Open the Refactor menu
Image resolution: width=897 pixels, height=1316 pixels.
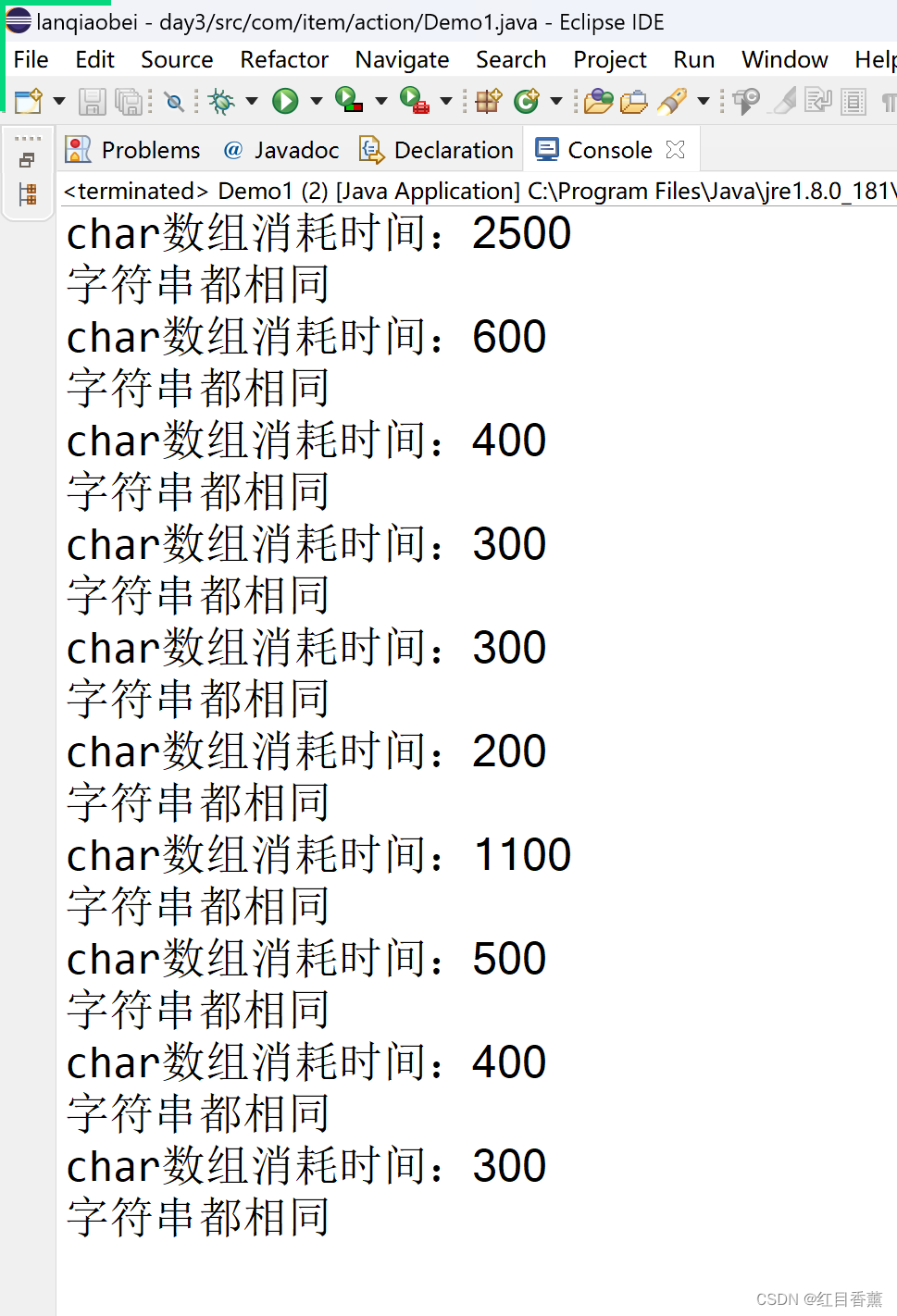coord(283,60)
